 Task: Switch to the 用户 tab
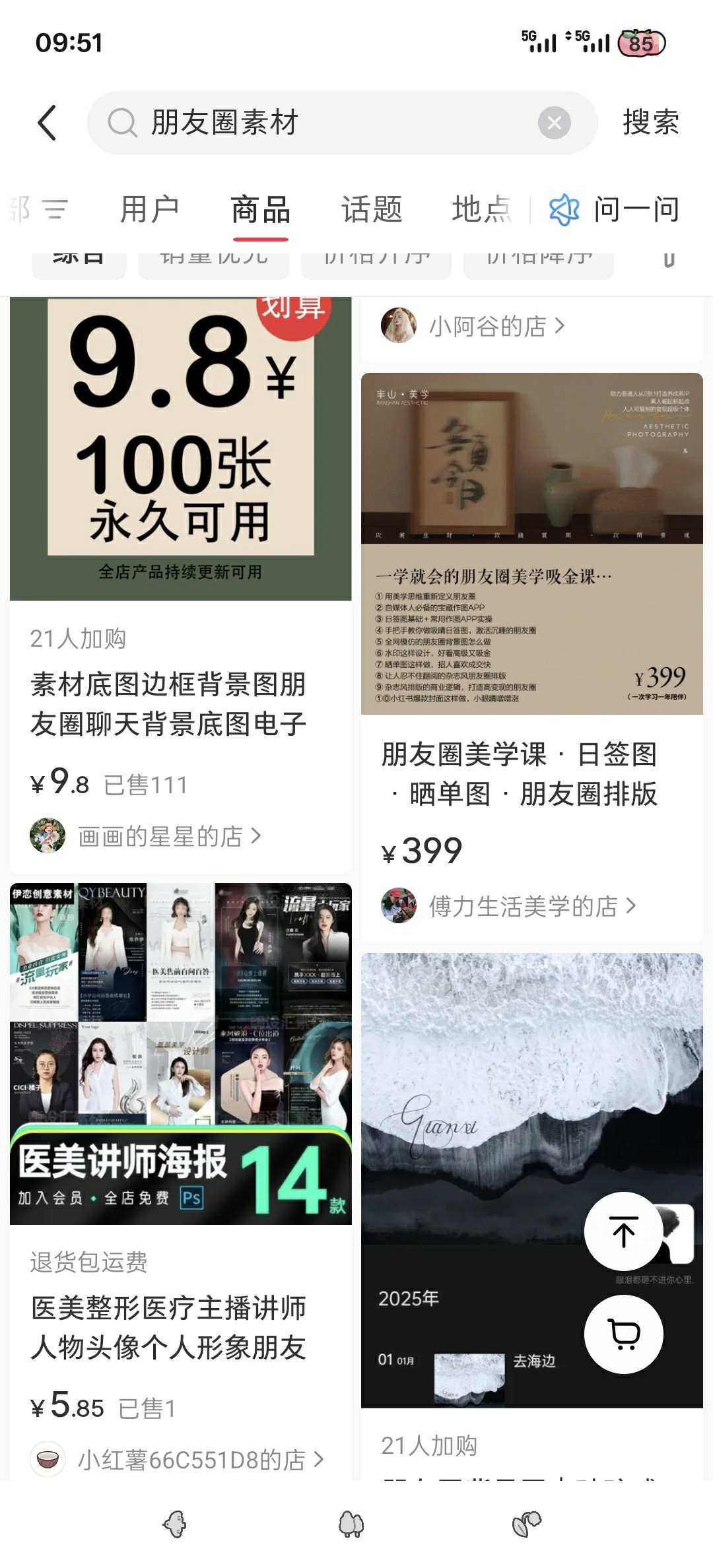[x=150, y=210]
